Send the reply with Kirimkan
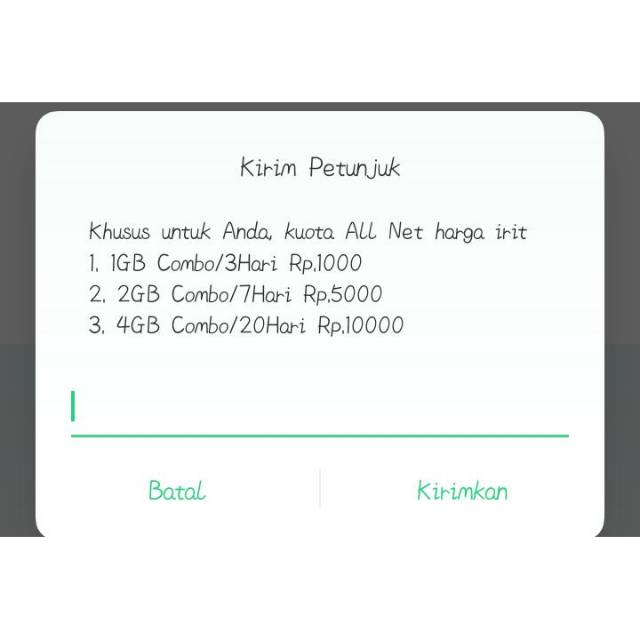 pos(462,491)
